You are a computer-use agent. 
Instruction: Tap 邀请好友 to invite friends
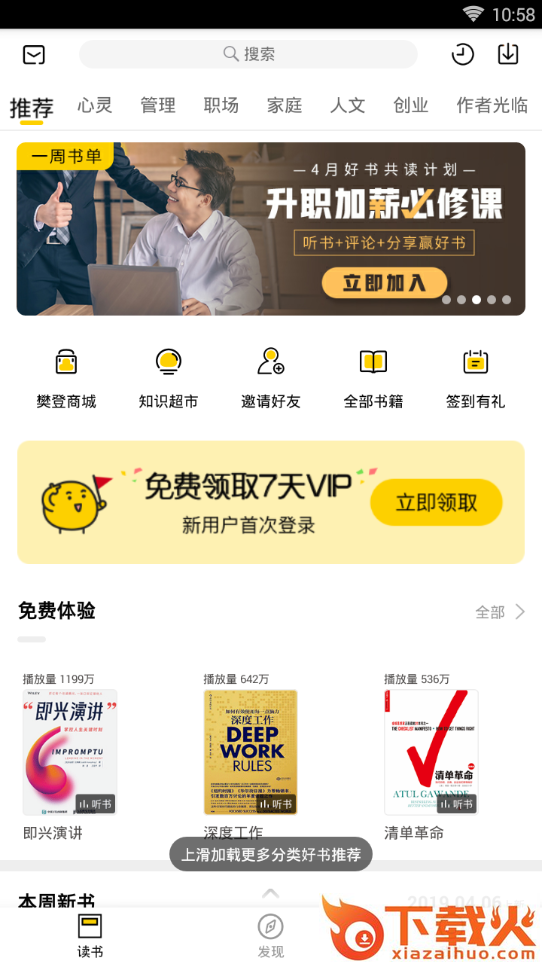pyautogui.click(x=271, y=379)
